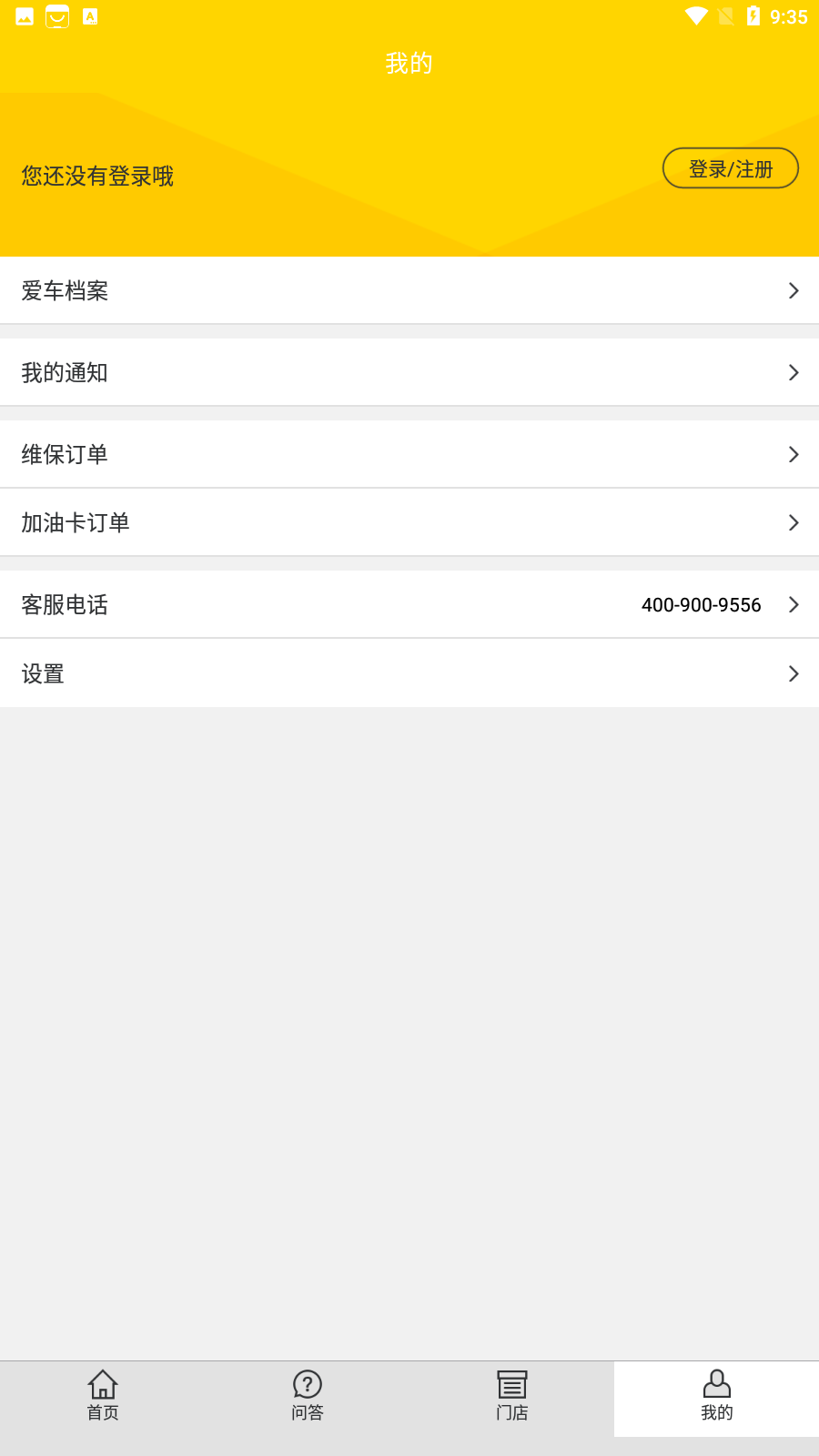819x1456 pixels.
Task: Tap the 我的 page title
Action: (409, 62)
